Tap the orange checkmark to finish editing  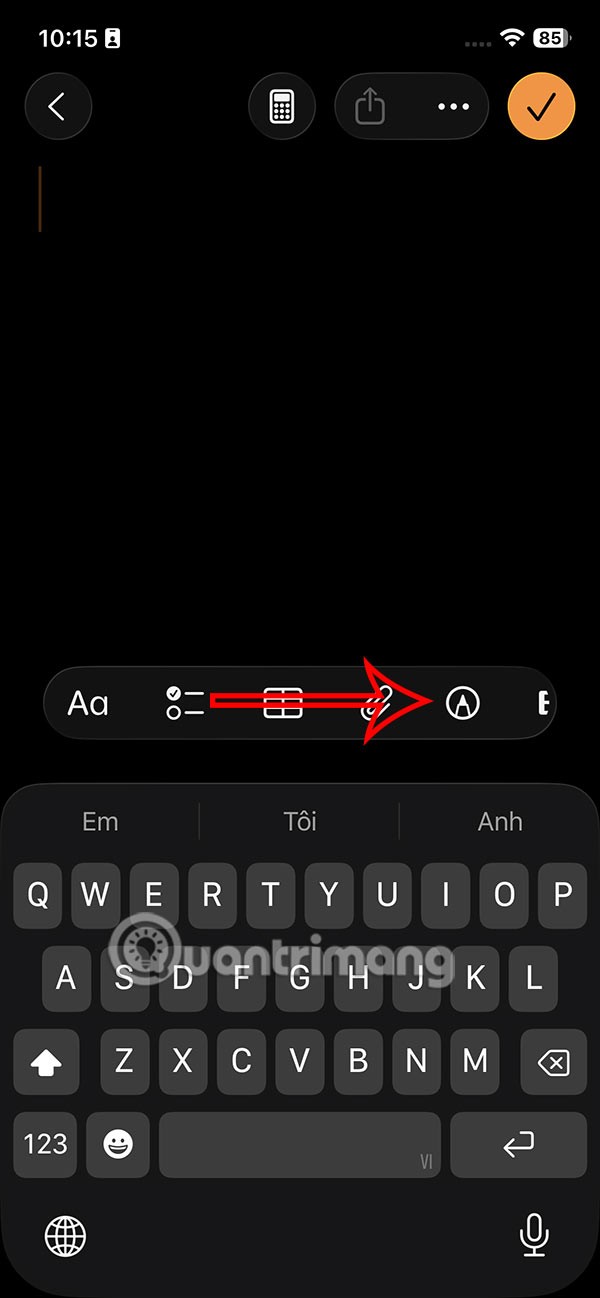541,107
